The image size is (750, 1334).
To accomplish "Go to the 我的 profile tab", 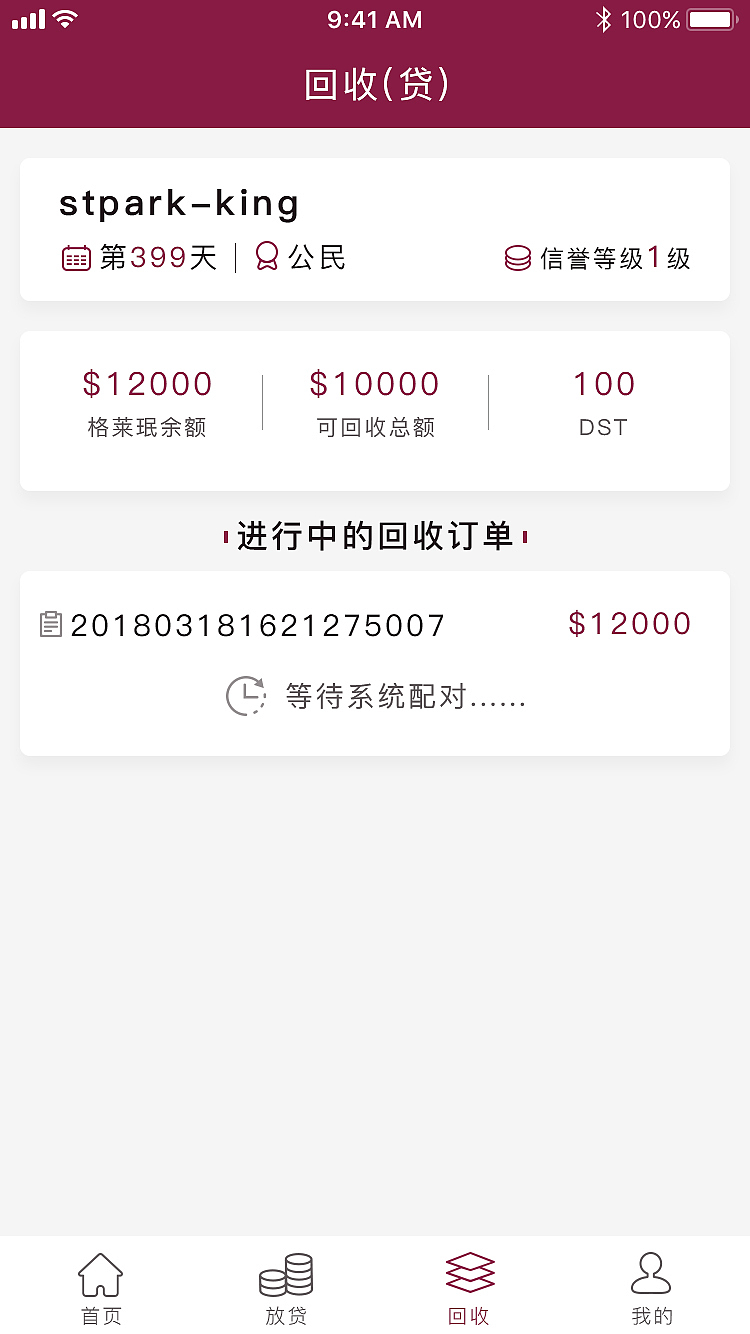I will click(652, 1288).
